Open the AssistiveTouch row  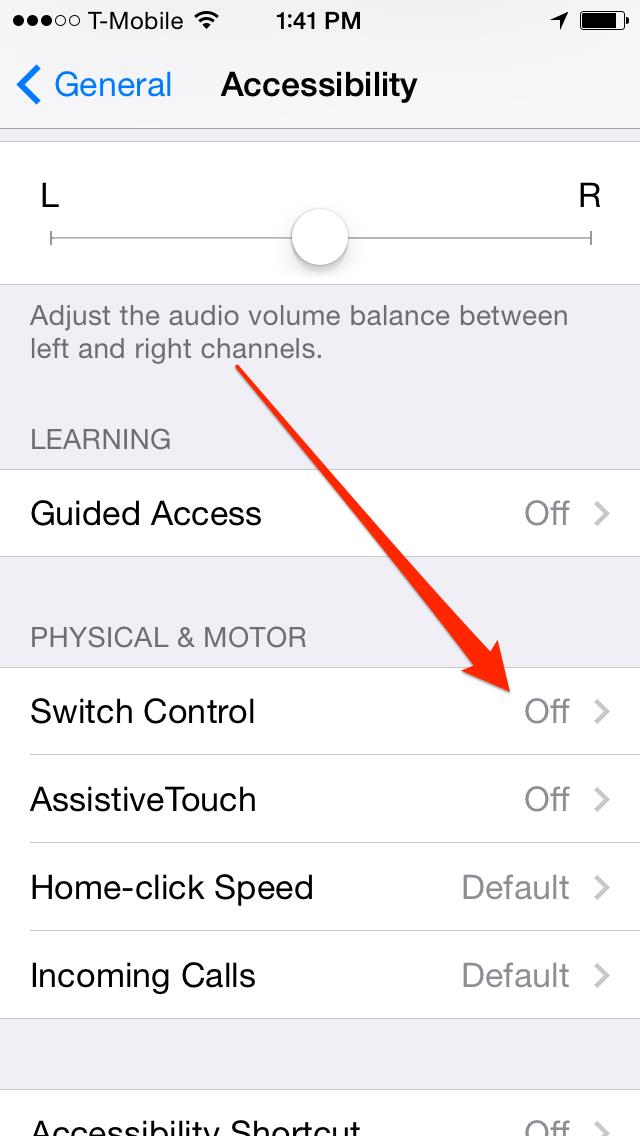(x=320, y=799)
